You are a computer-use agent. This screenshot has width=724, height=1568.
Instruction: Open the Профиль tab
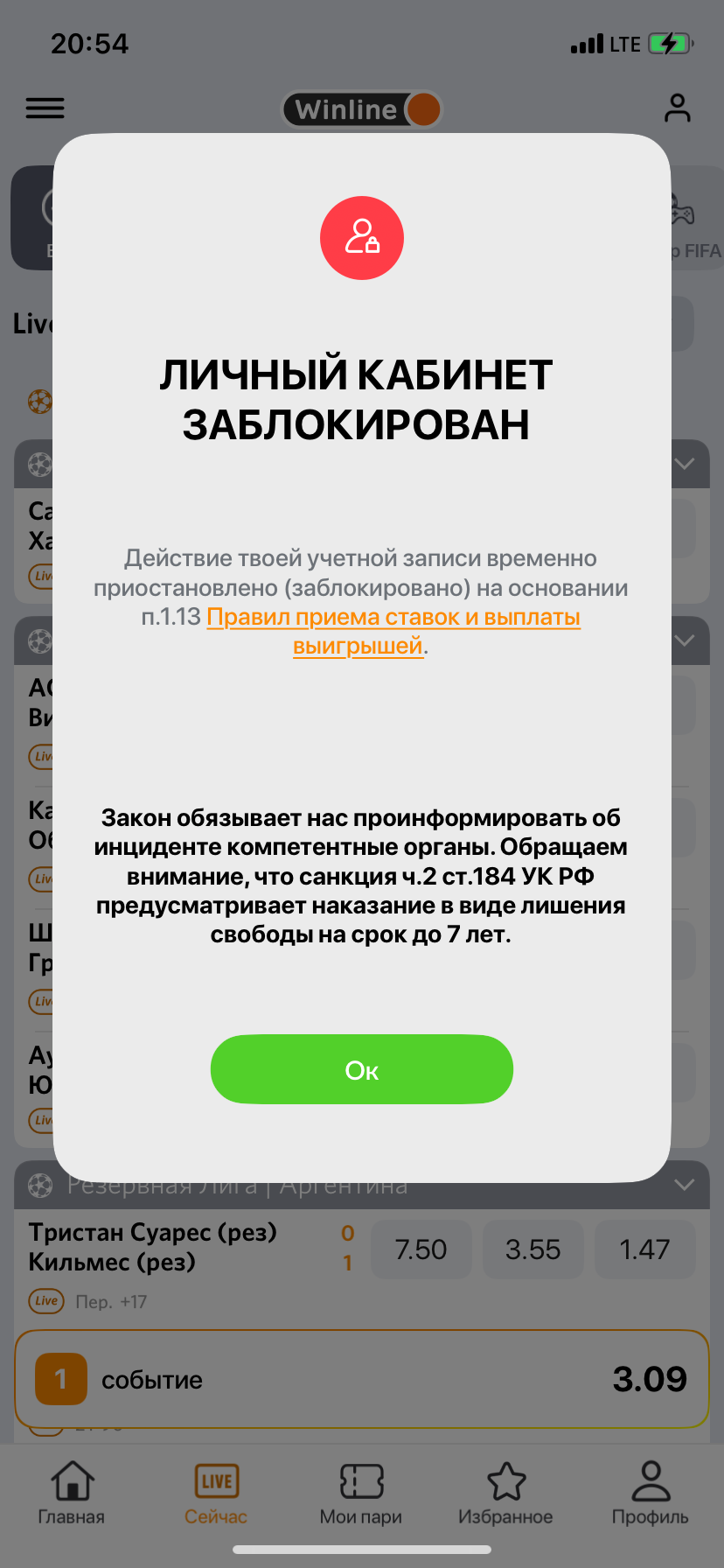coord(650,1493)
